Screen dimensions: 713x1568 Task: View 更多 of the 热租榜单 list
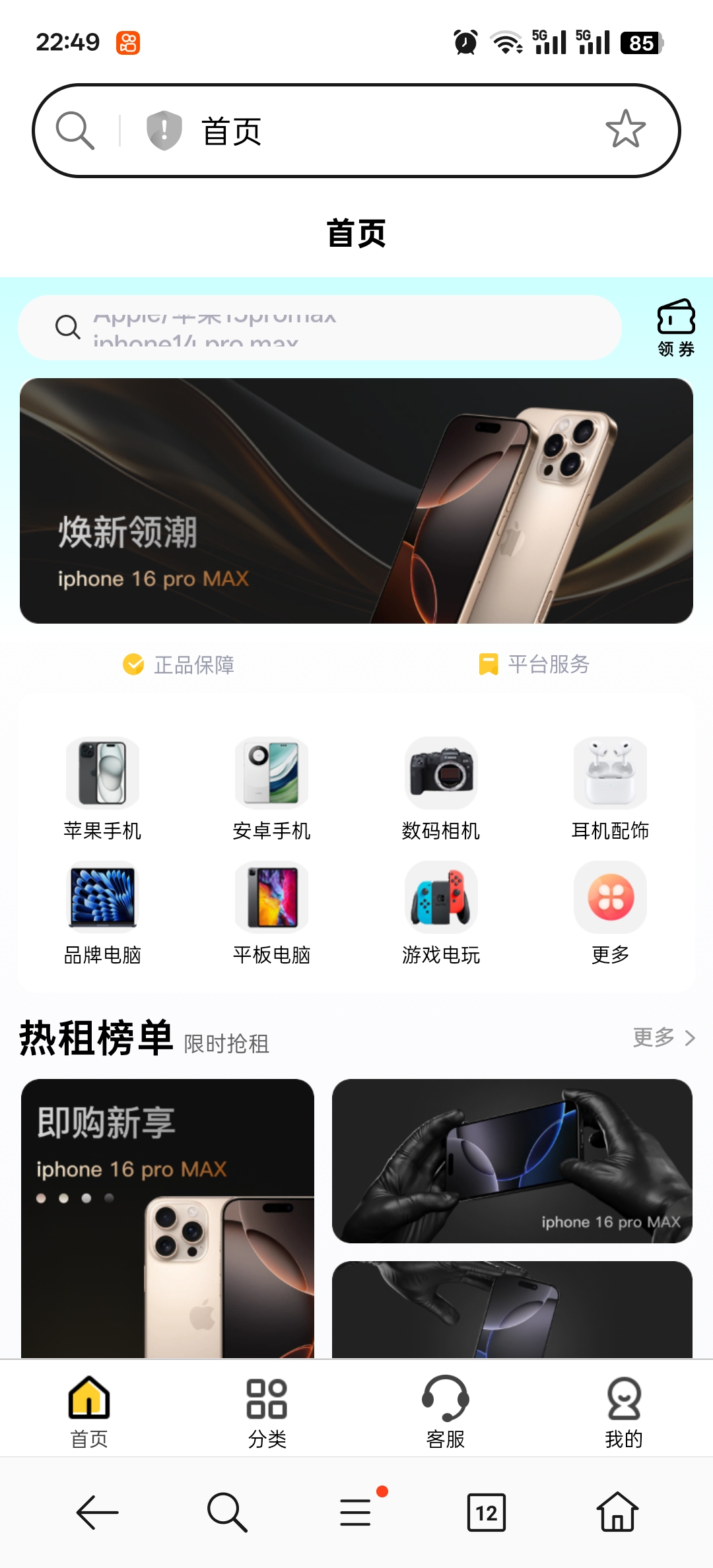(x=663, y=1037)
